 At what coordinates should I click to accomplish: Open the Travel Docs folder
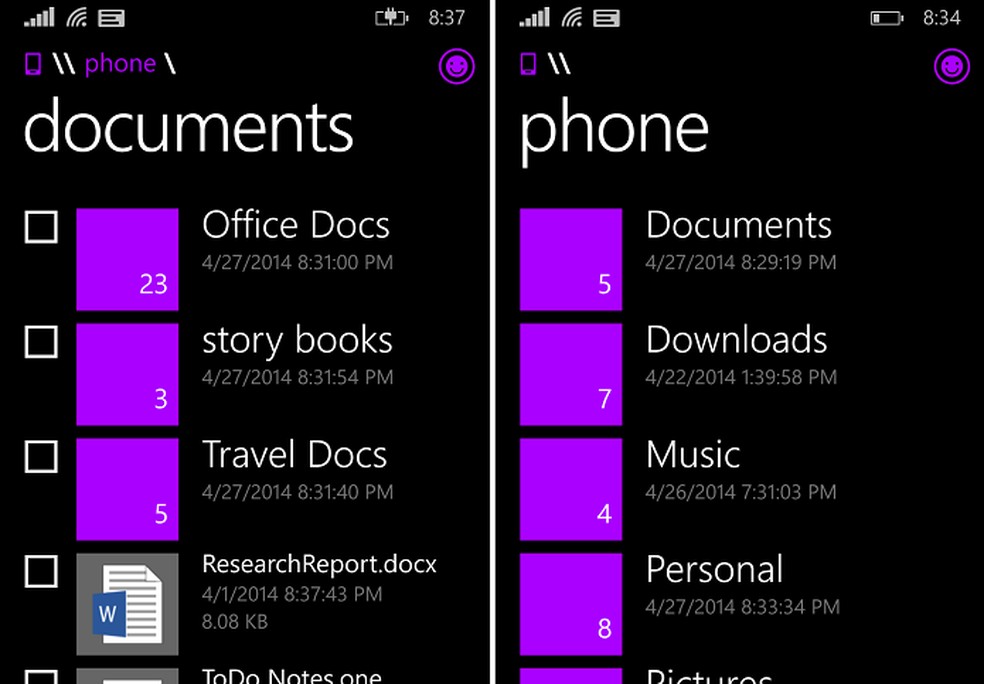294,456
